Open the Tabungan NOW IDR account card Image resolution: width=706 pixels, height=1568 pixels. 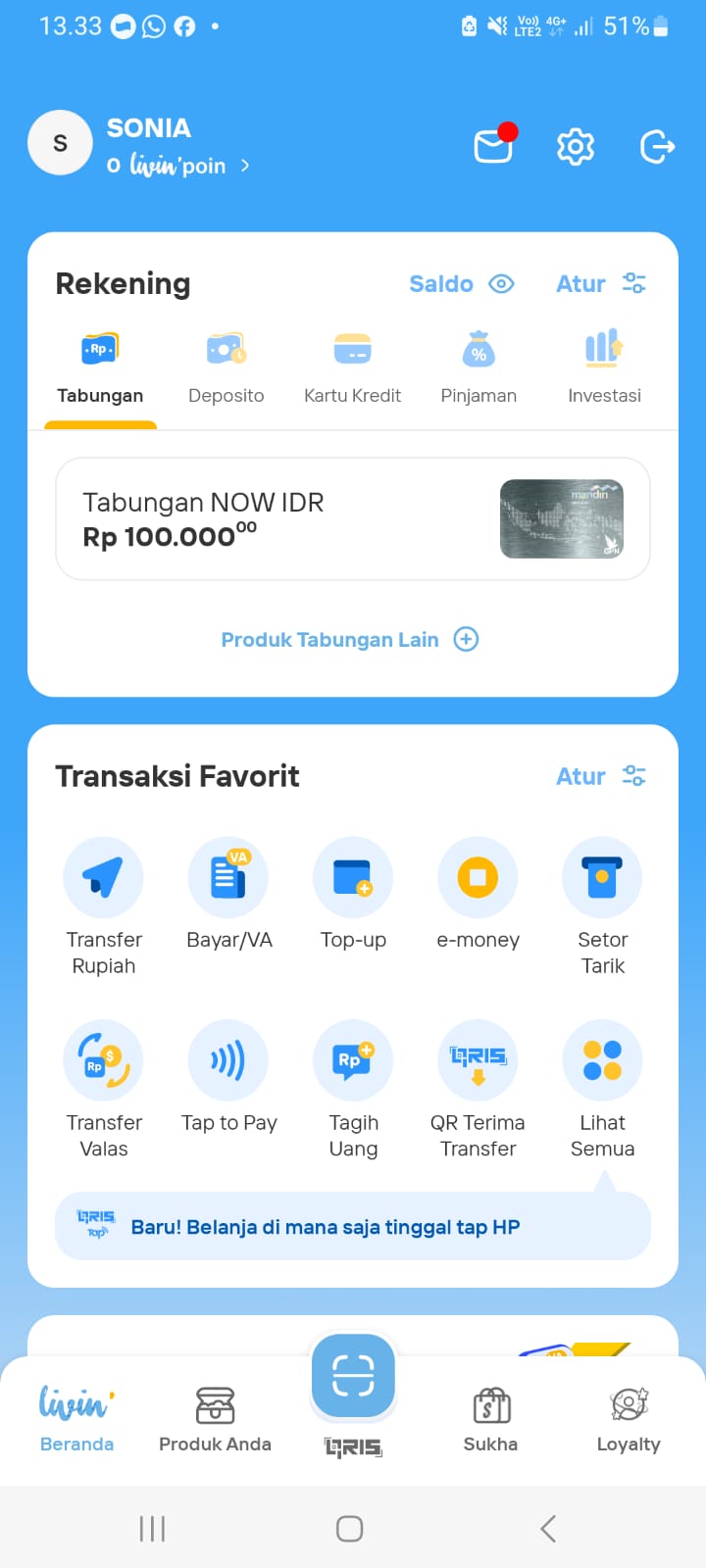[353, 519]
